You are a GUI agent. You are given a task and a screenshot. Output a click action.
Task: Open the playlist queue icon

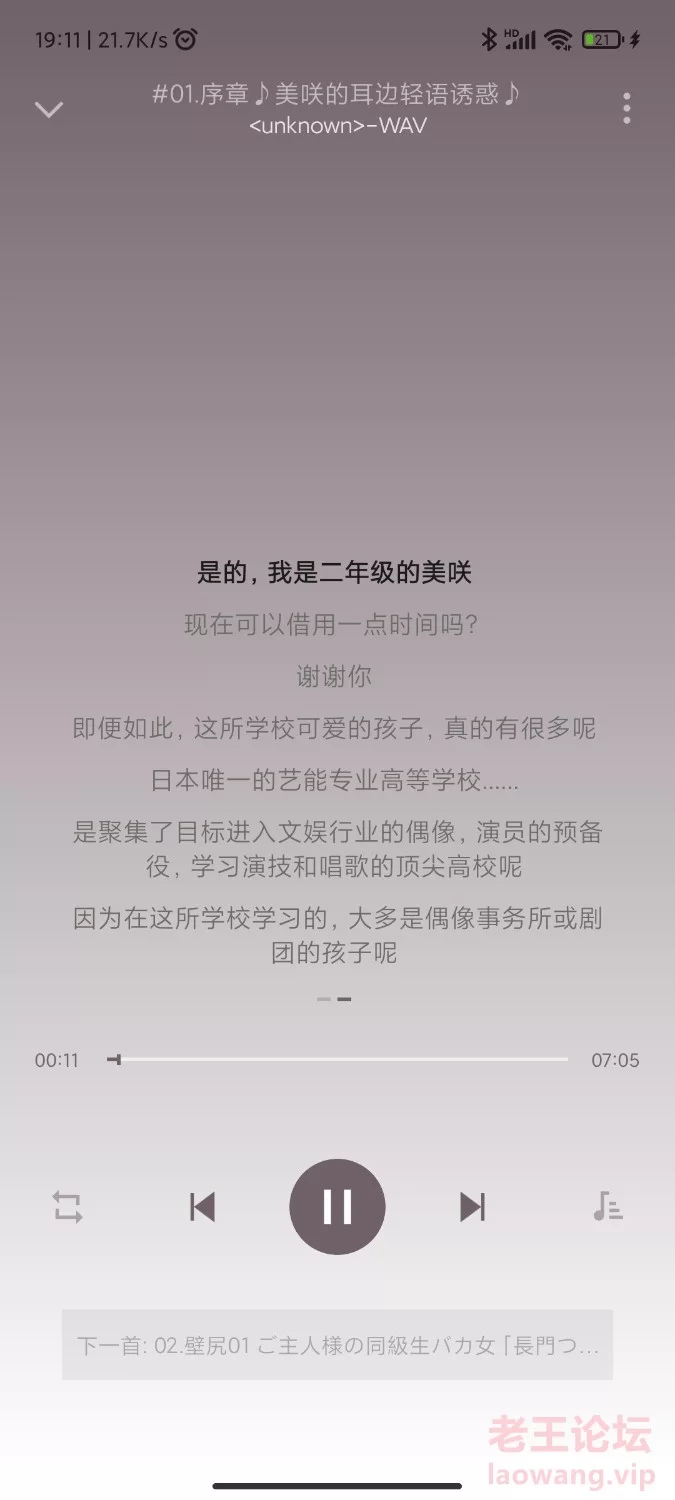tap(607, 1207)
